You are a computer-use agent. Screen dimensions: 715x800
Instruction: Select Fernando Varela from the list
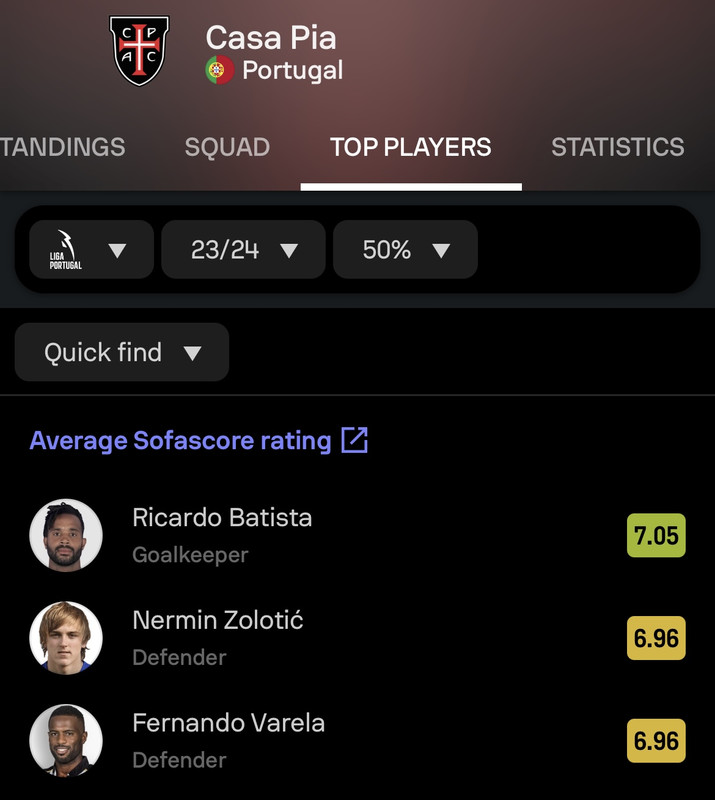(x=228, y=740)
